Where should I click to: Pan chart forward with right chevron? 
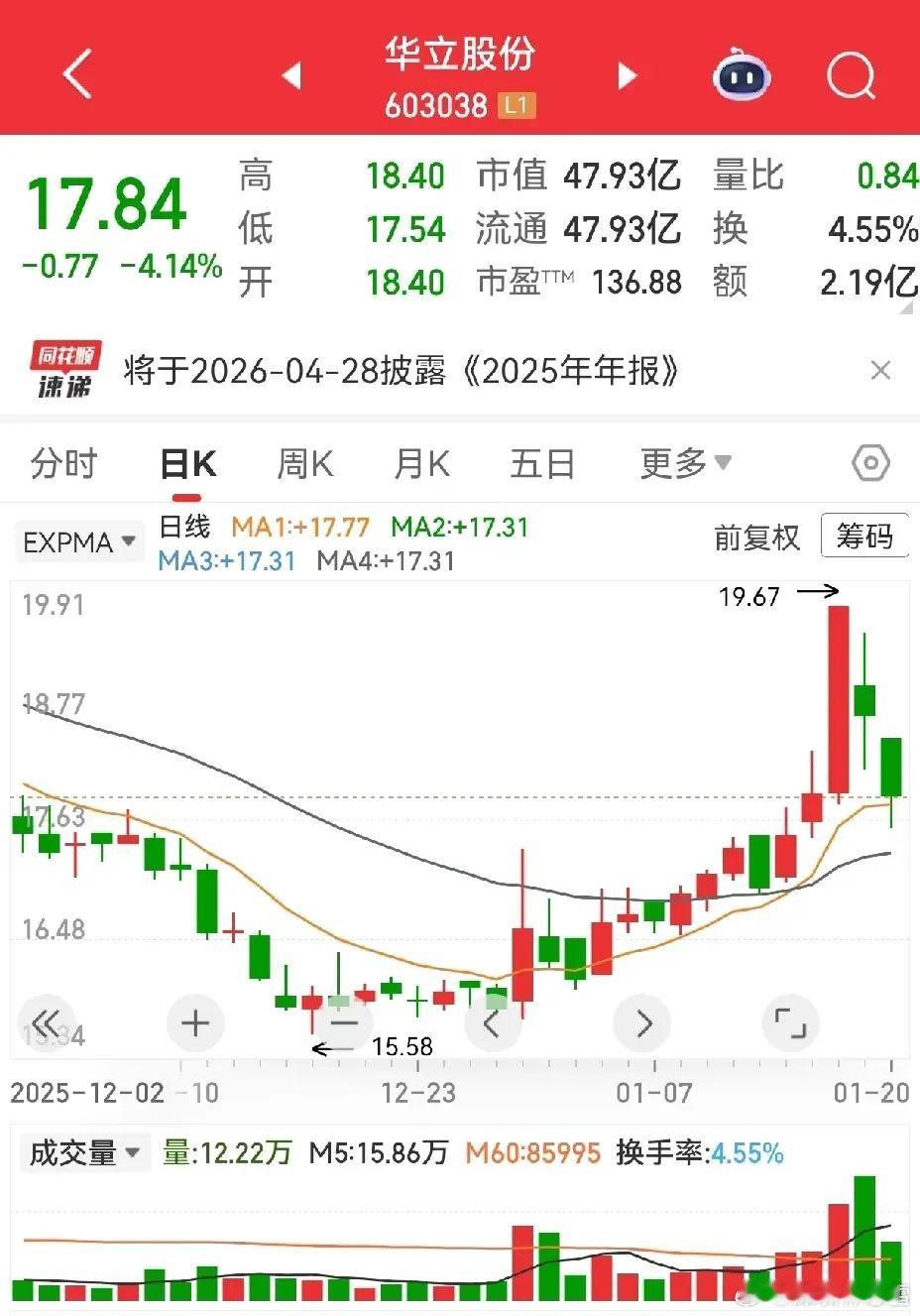[641, 1022]
